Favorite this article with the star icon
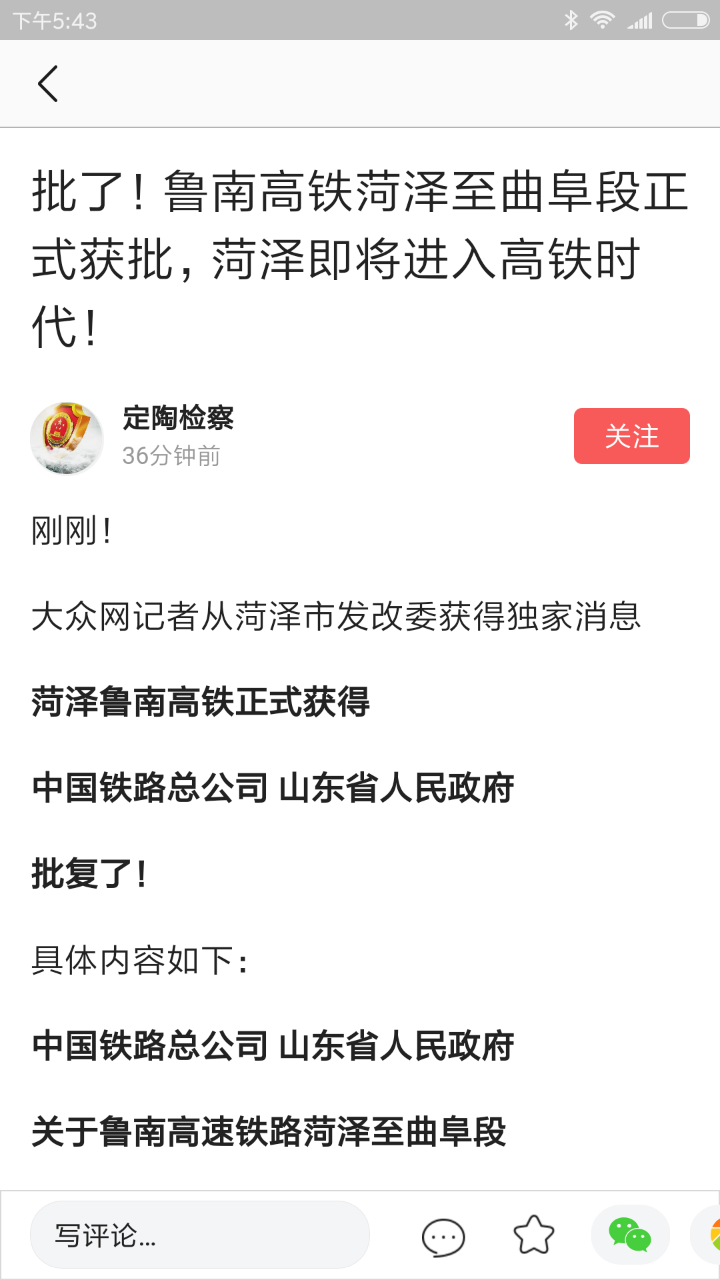The height and width of the screenshot is (1280, 720). [534, 1236]
